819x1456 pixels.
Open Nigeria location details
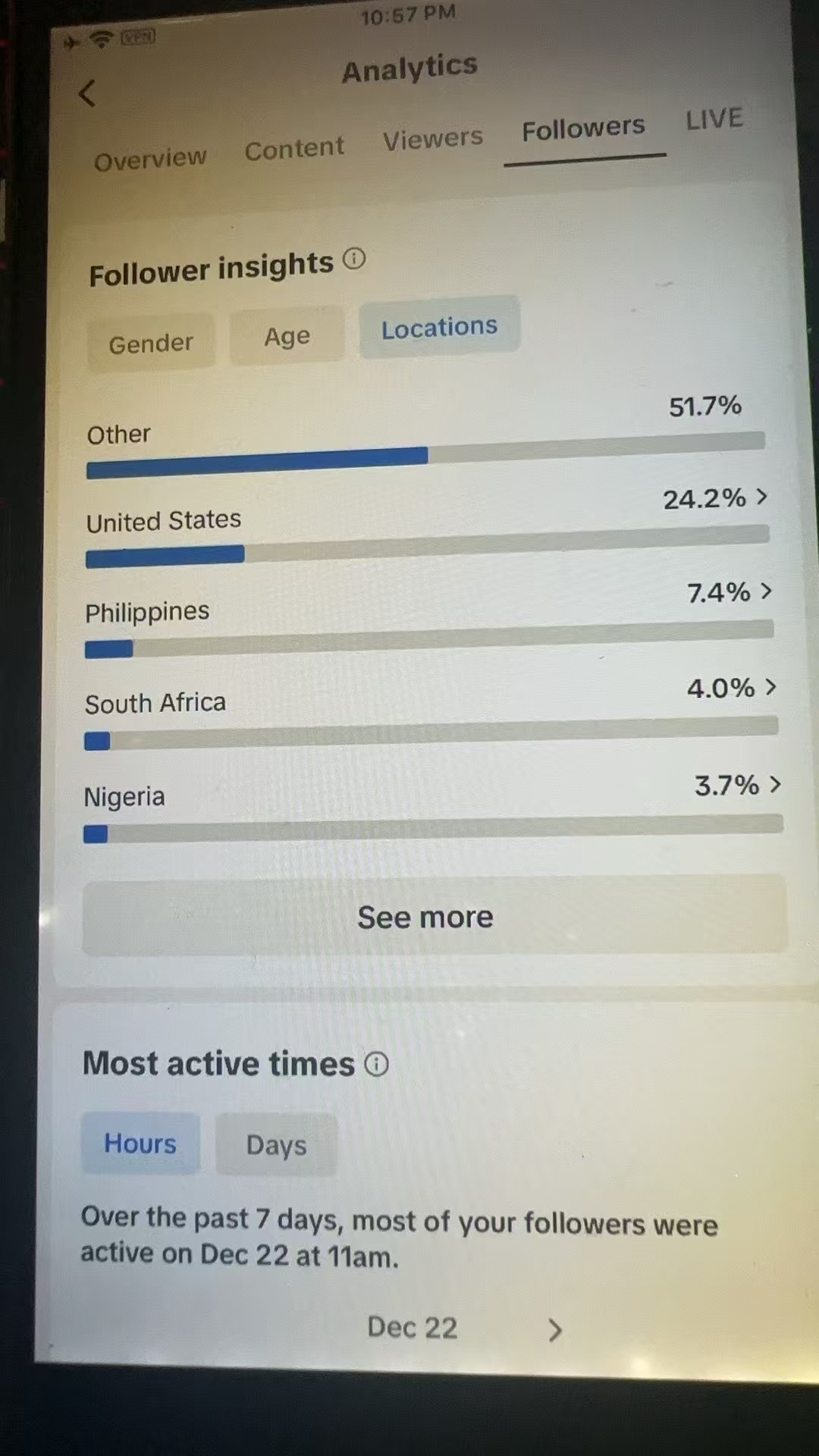(775, 784)
